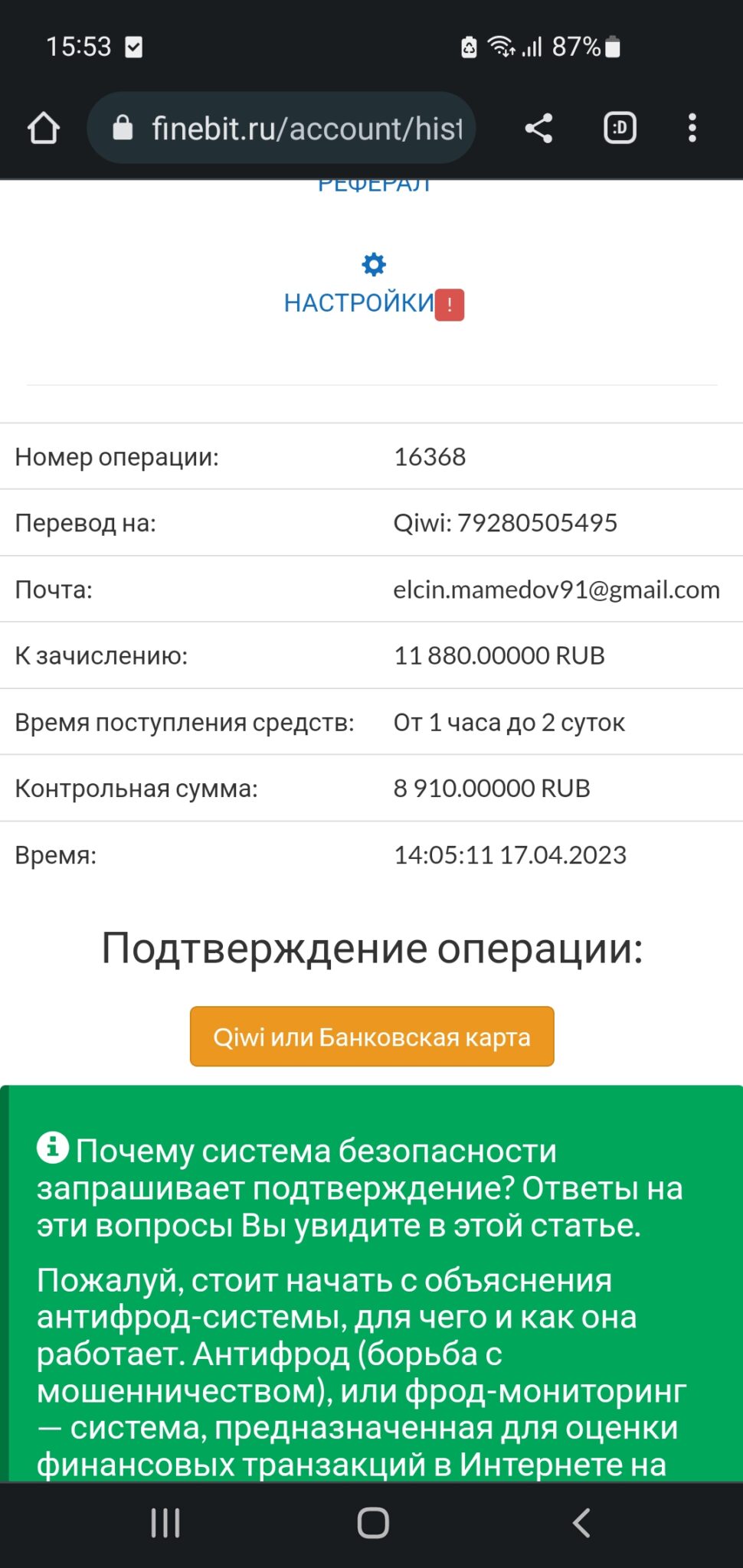Open the recent apps view

click(165, 1523)
